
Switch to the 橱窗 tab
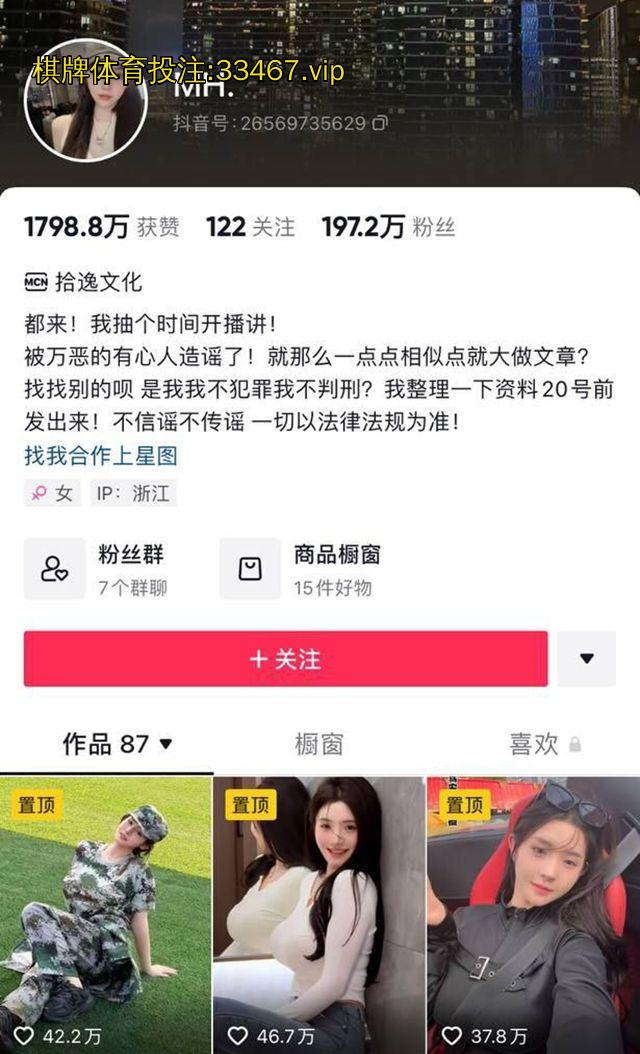pos(319,744)
